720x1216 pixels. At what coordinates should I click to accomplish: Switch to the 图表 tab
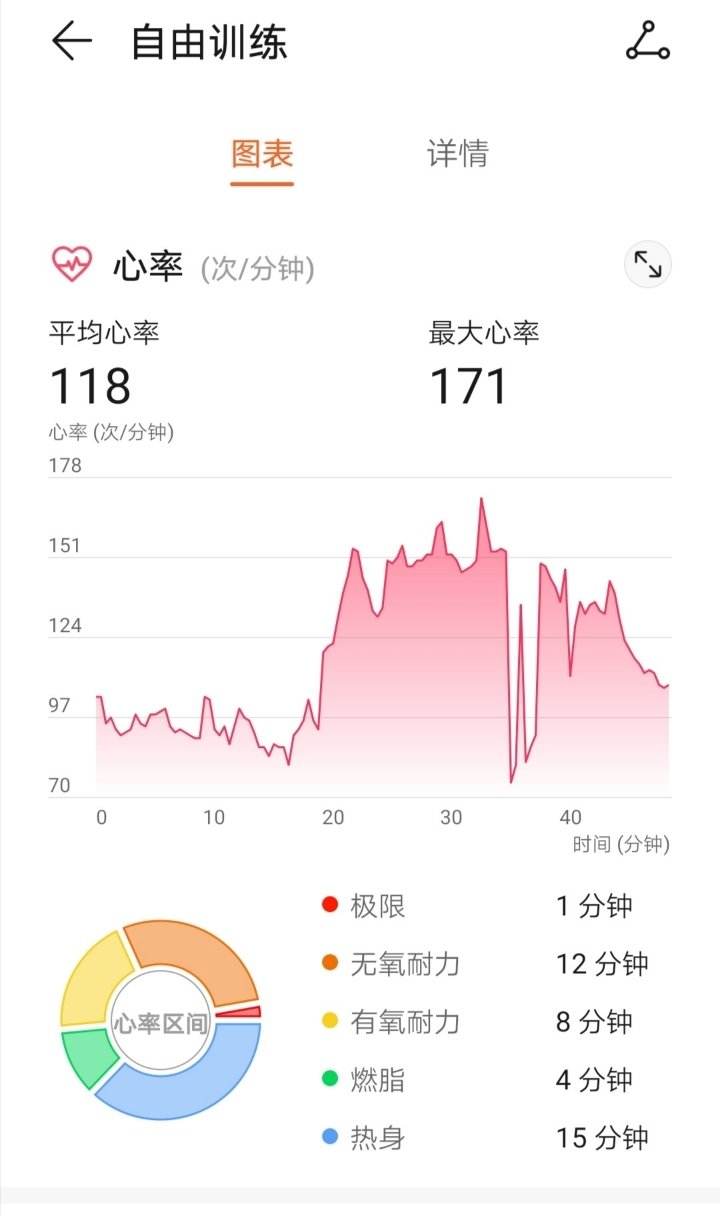click(x=262, y=154)
